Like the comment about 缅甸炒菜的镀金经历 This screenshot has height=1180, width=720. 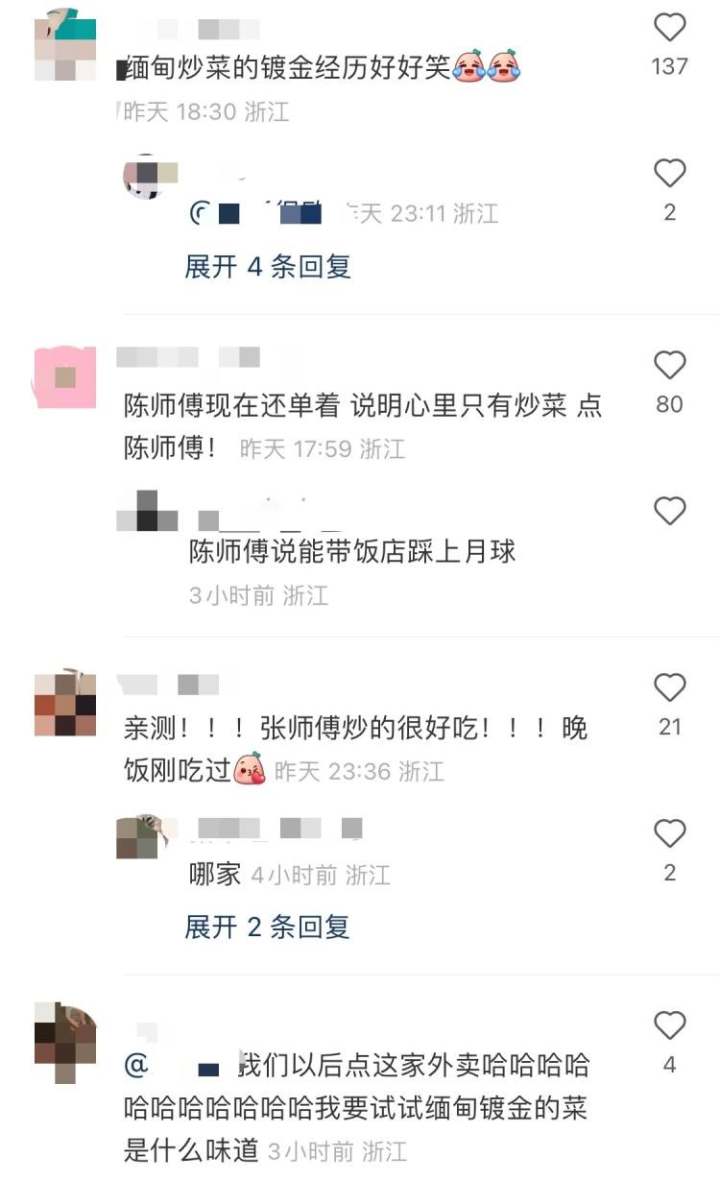669,28
